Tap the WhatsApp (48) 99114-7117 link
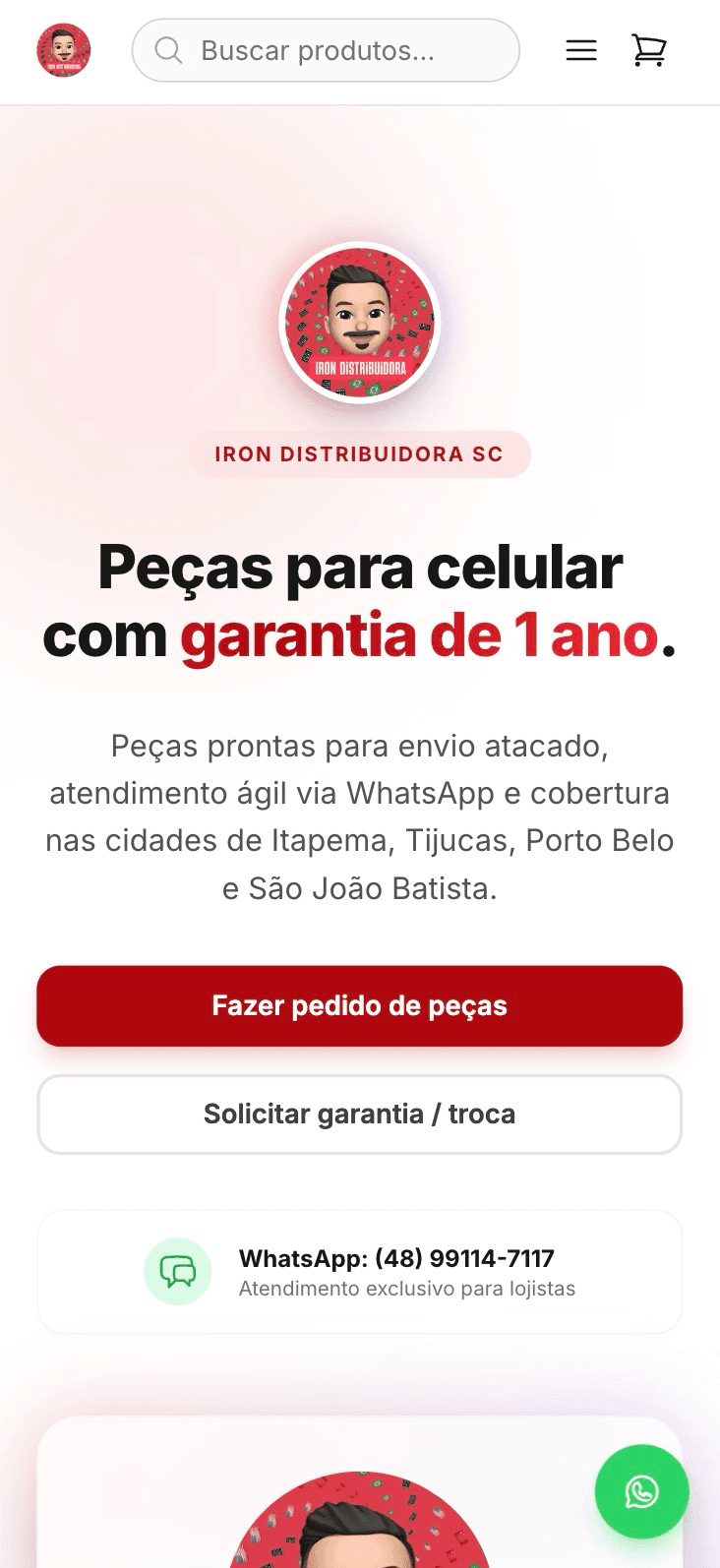Screen dimensions: 720x1568 [x=395, y=1258]
